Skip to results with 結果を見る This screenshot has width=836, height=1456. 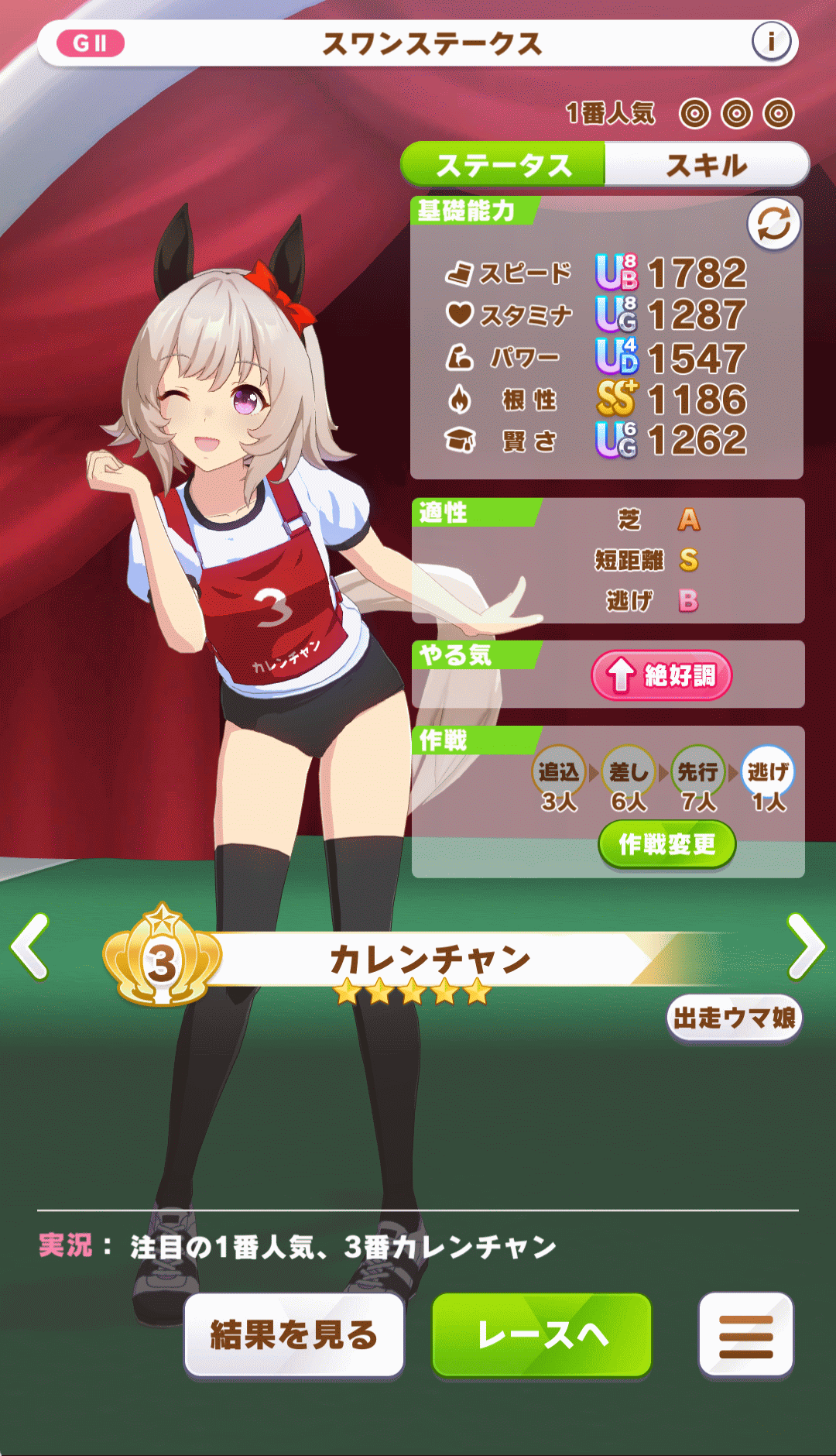coord(294,1335)
